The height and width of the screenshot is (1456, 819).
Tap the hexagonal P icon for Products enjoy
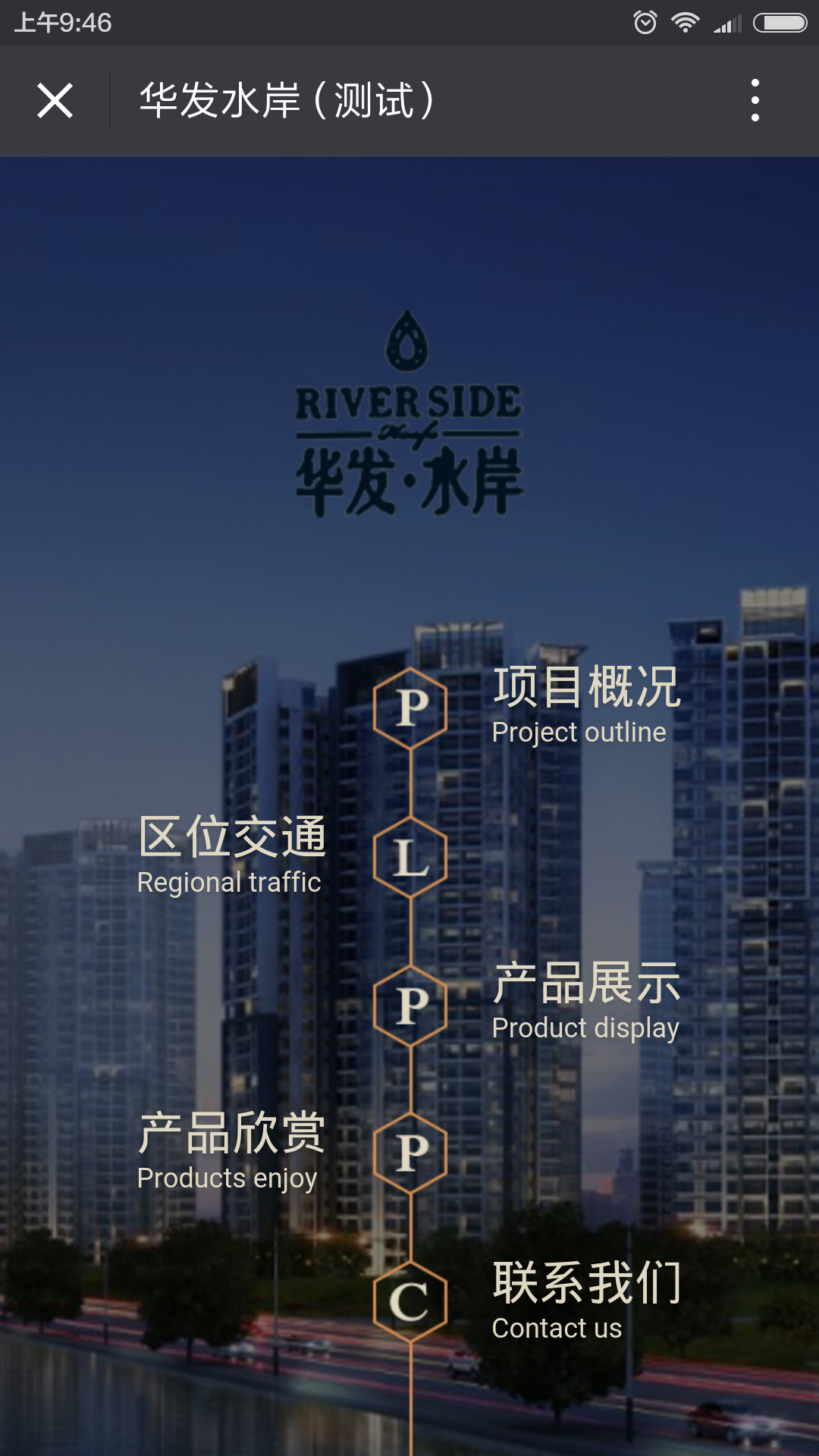[409, 1153]
